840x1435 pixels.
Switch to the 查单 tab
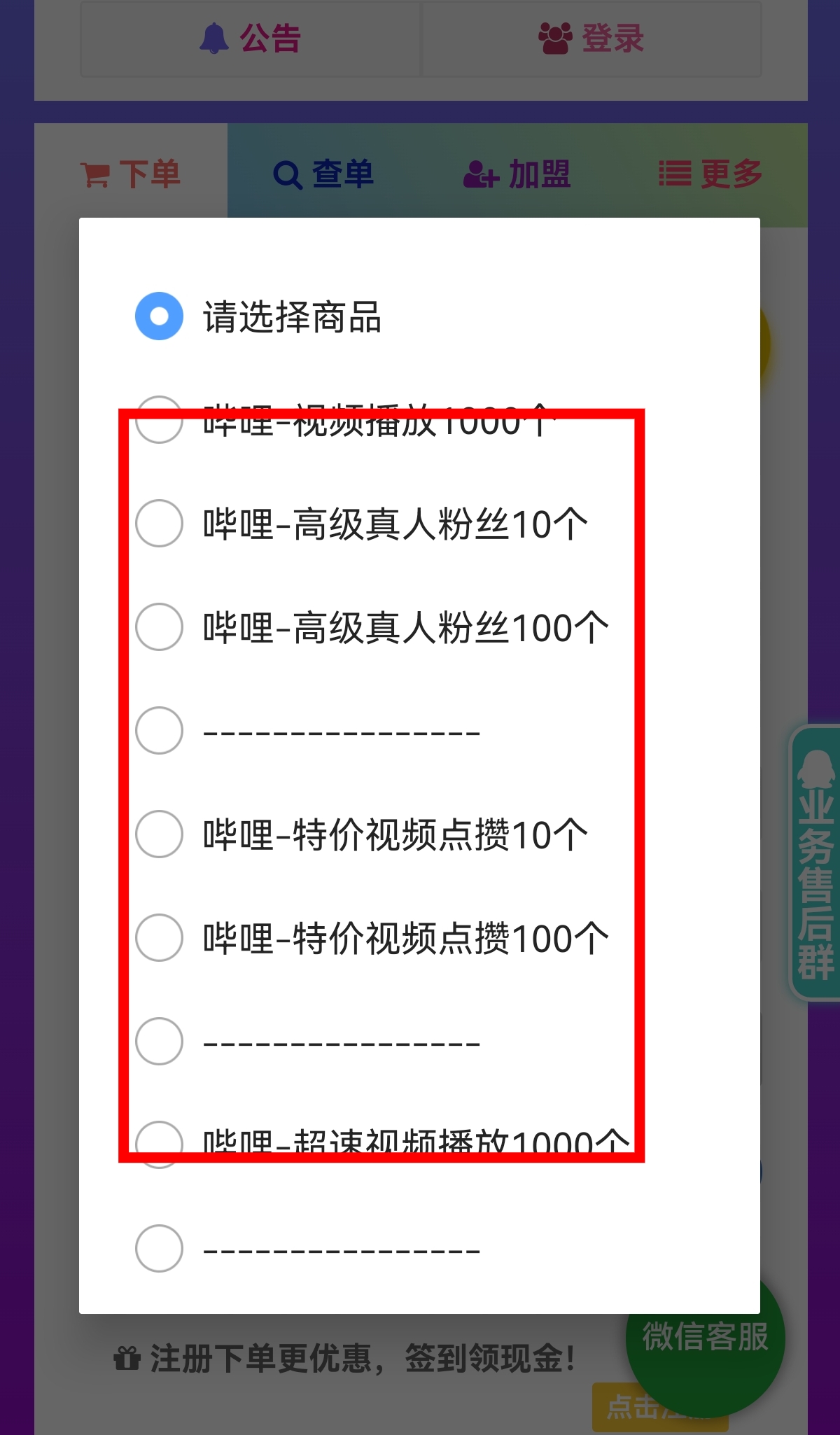(x=323, y=174)
